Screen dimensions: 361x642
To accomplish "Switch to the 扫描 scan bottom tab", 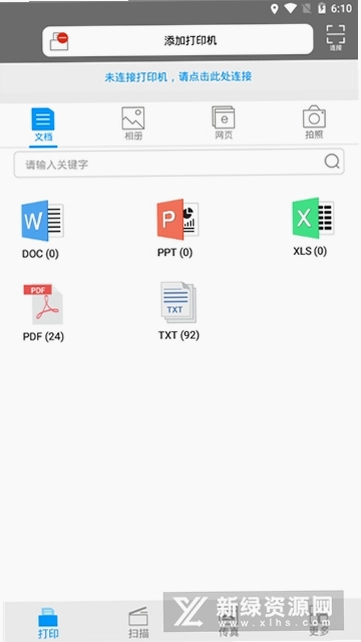I will tap(138, 623).
